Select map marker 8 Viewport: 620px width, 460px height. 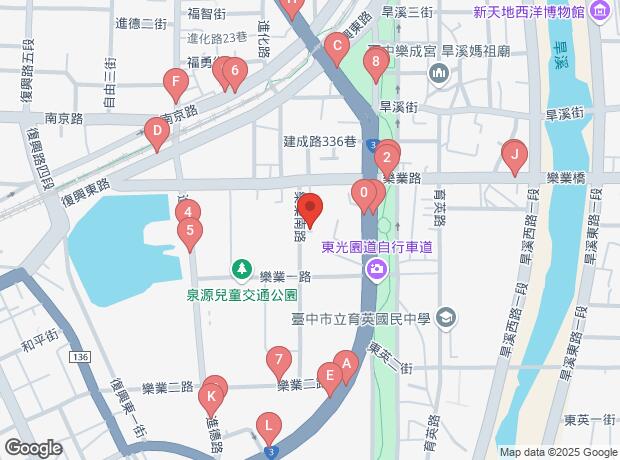[376, 65]
